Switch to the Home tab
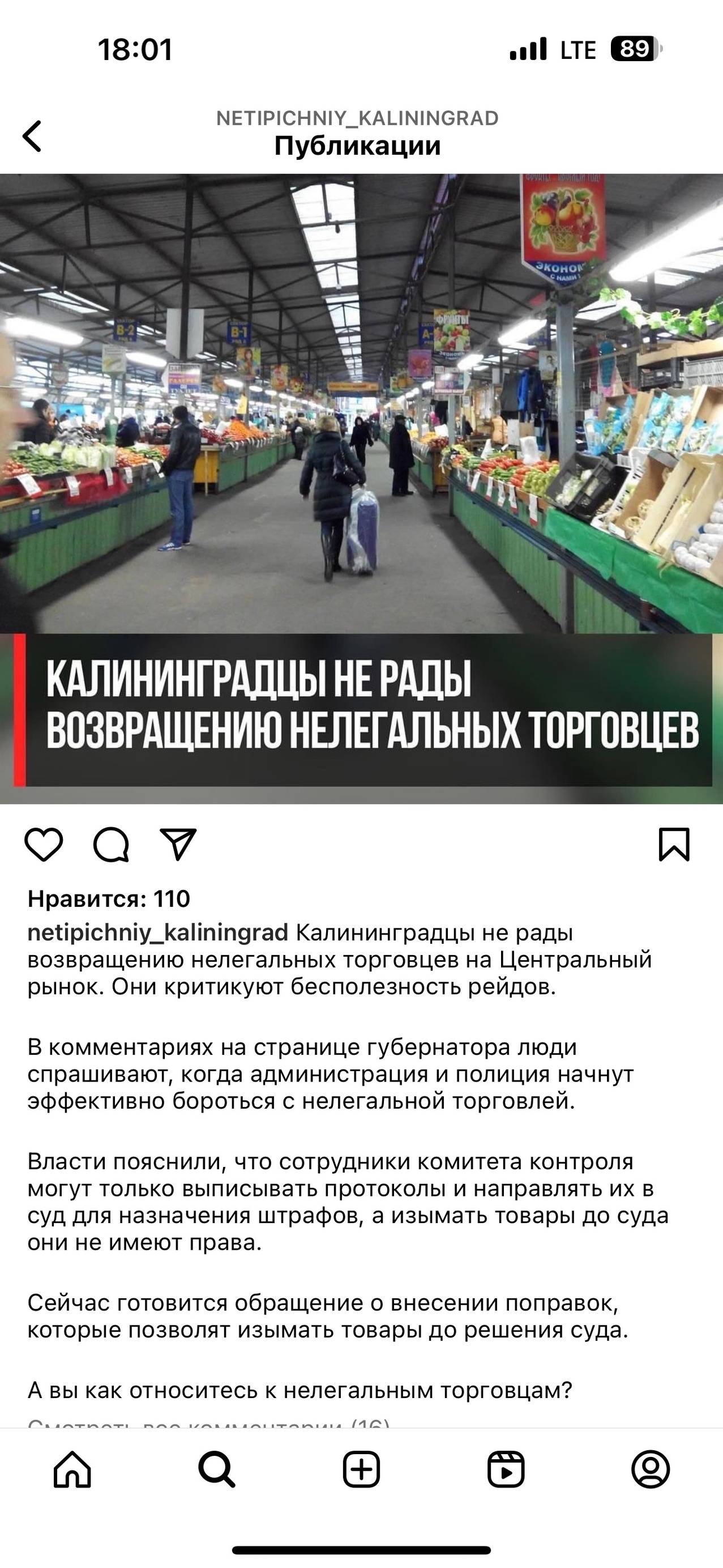 [x=72, y=1470]
